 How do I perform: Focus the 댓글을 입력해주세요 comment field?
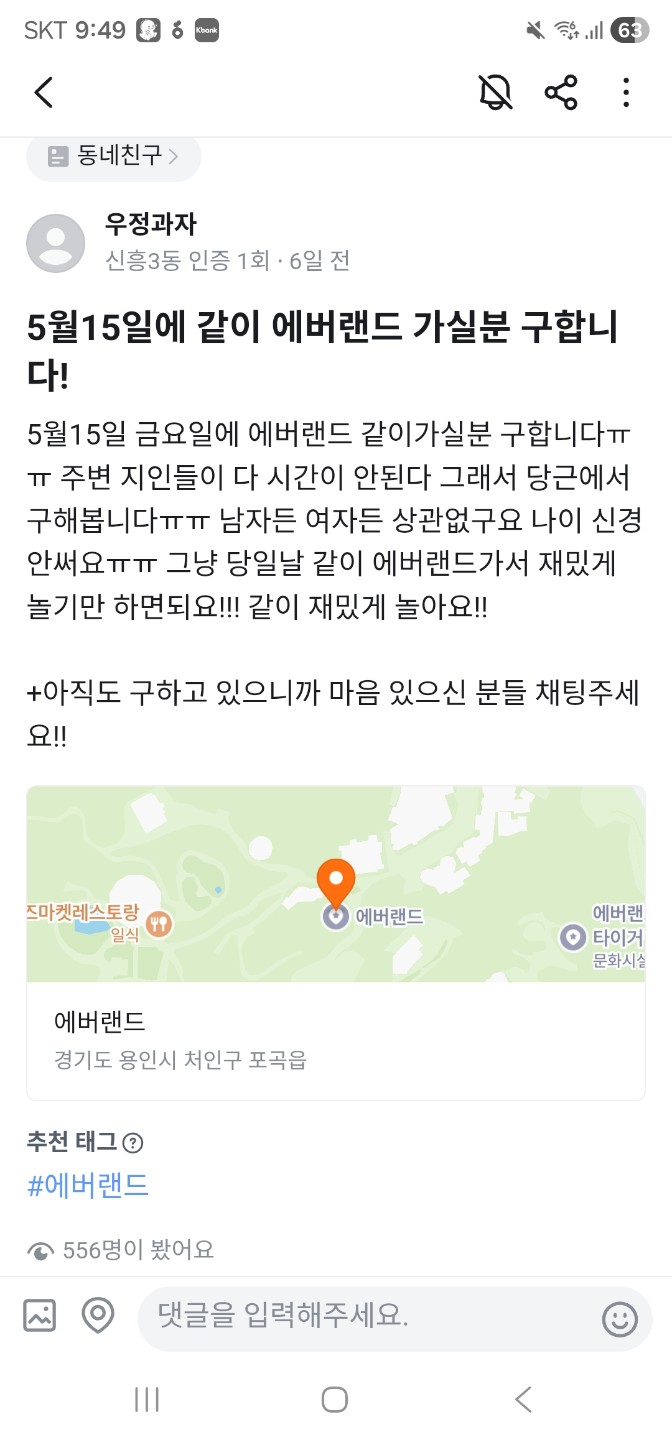pos(370,1316)
